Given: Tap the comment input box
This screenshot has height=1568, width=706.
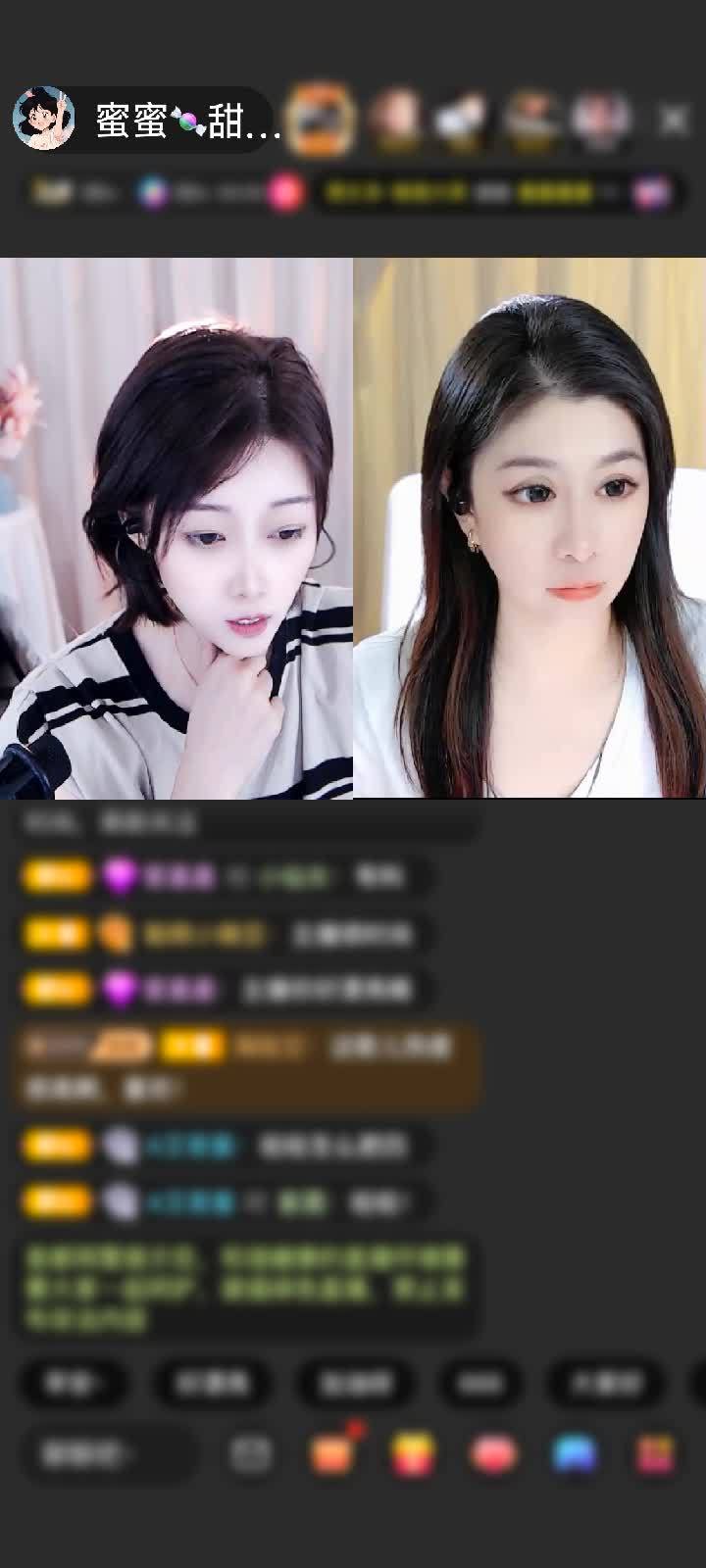Looking at the screenshot, I should 108,1454.
